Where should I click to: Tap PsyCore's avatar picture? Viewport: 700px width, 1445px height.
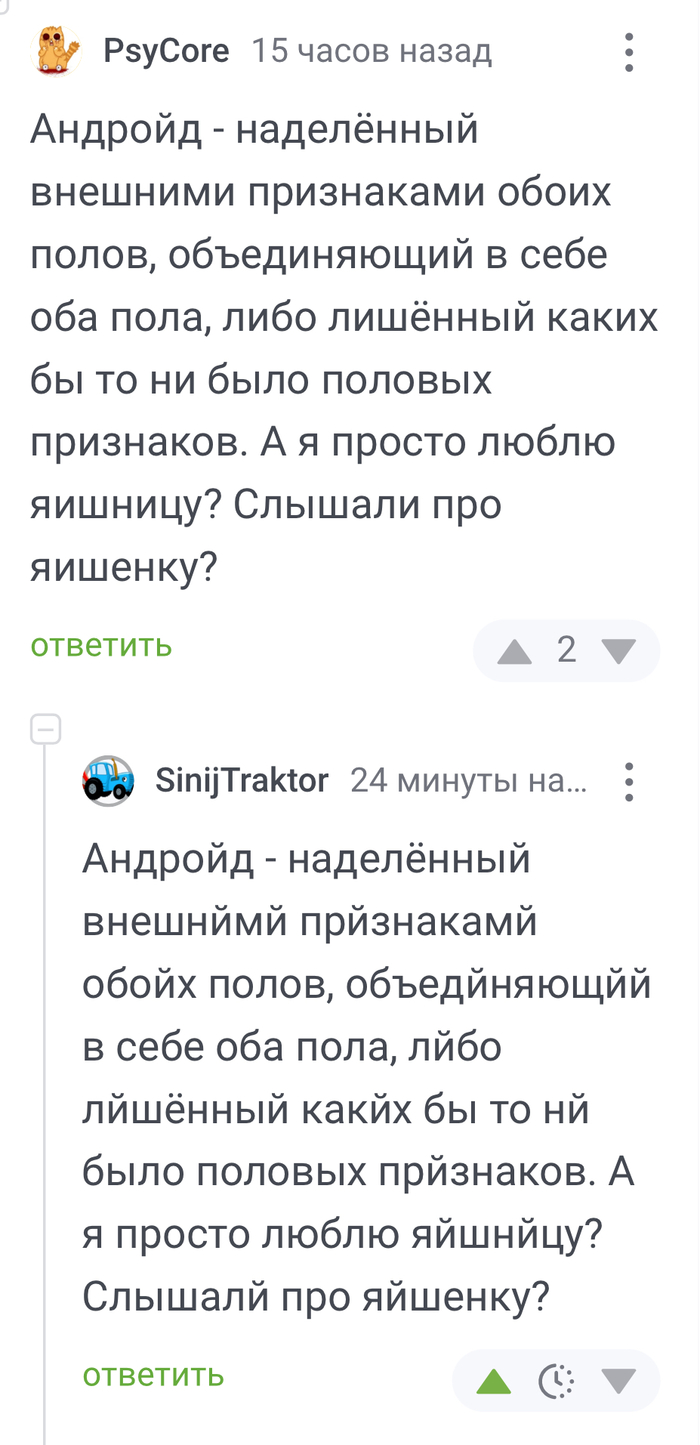[x=58, y=51]
